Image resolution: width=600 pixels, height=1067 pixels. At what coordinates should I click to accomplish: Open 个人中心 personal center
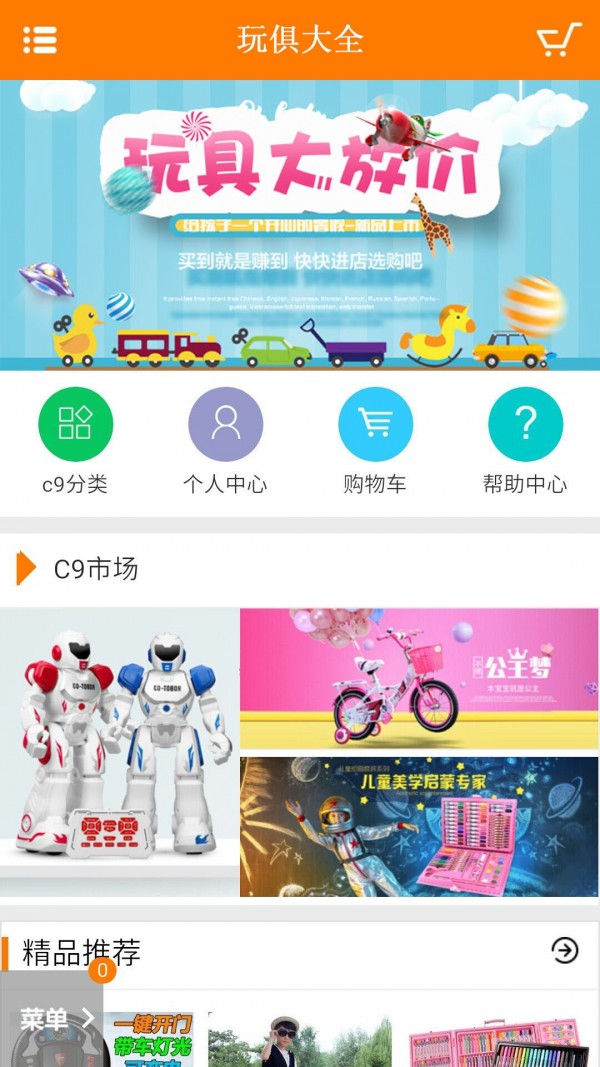pos(225,425)
